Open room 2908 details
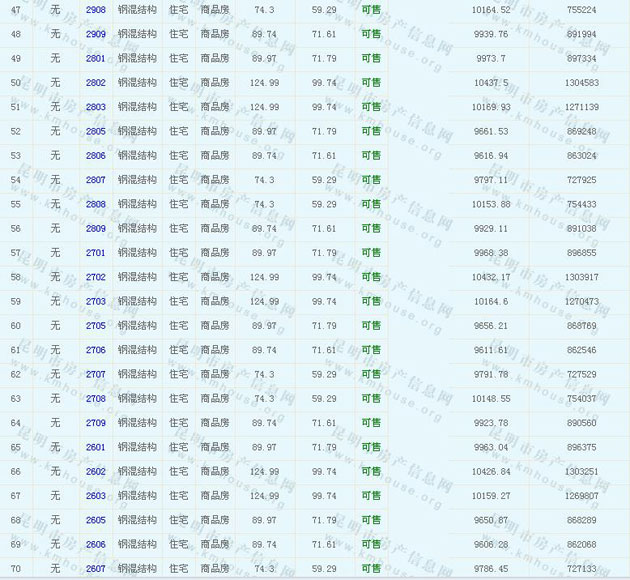 [96, 10]
